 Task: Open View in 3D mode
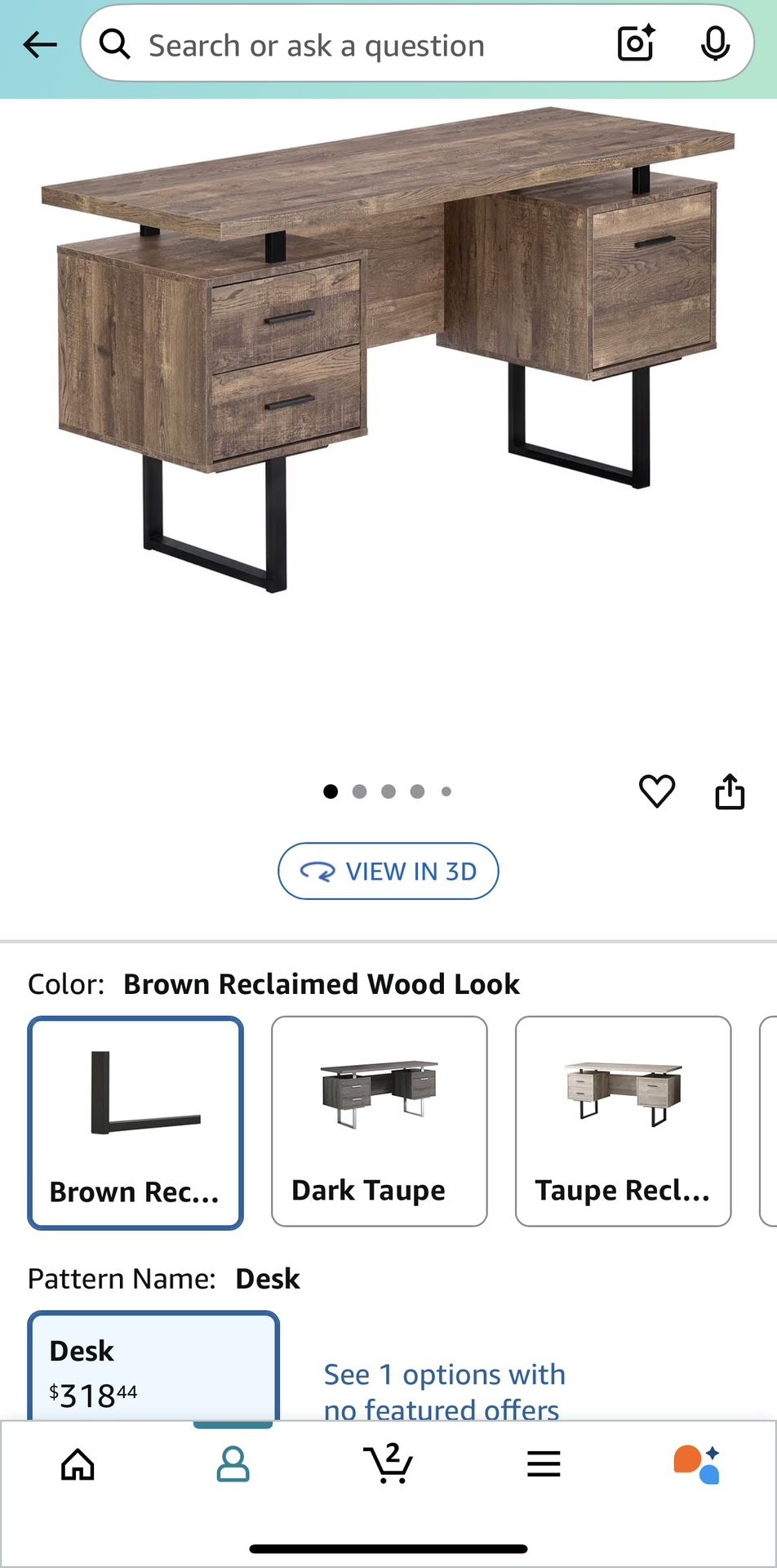pyautogui.click(x=388, y=871)
